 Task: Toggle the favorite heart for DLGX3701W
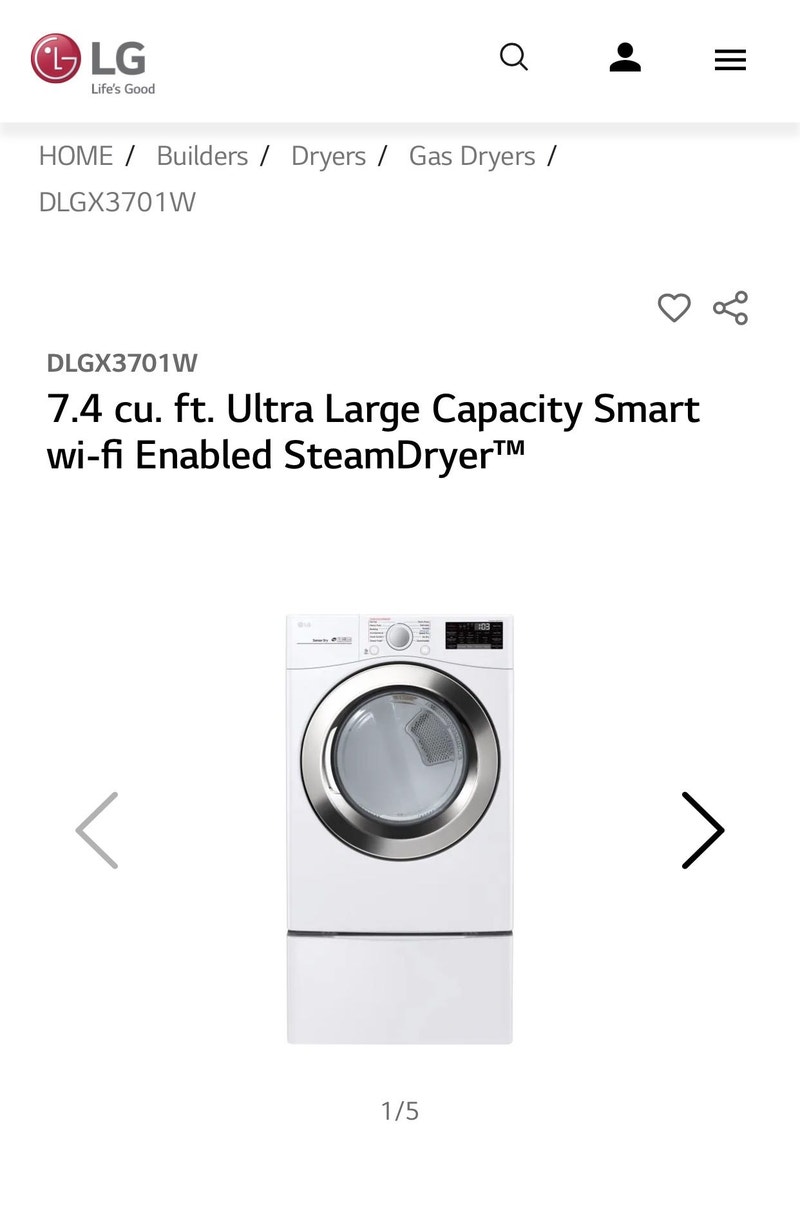click(x=675, y=308)
